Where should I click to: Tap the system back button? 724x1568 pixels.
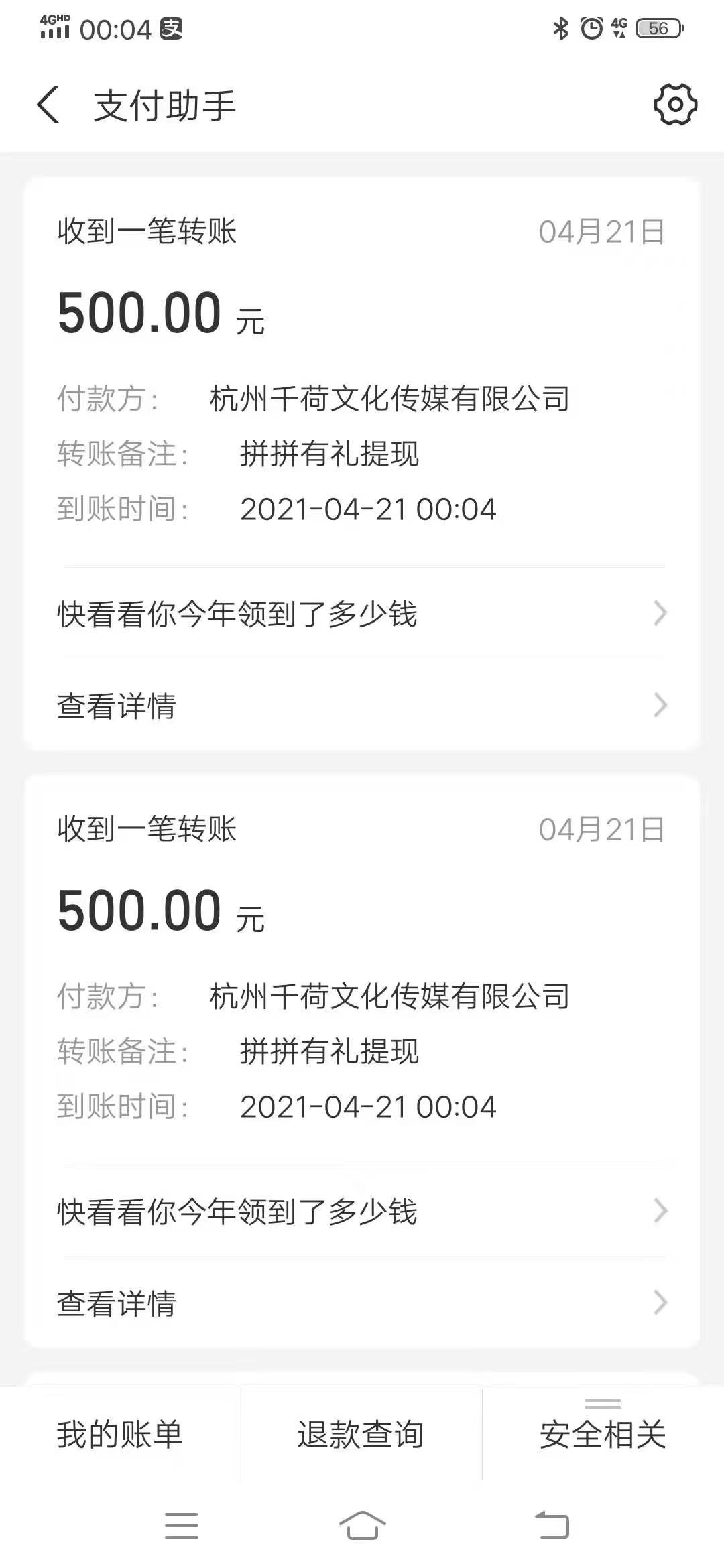click(x=552, y=1526)
